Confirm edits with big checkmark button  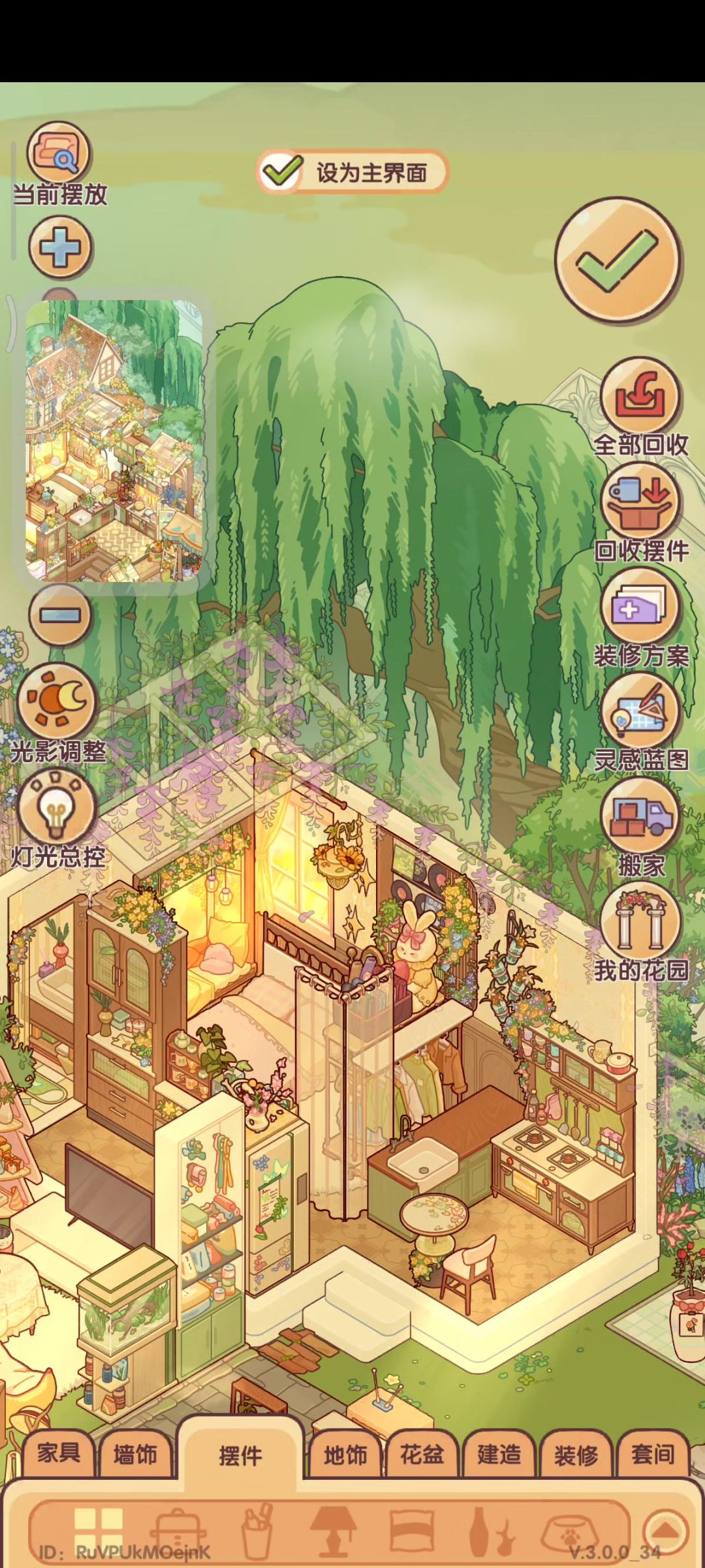(618, 260)
